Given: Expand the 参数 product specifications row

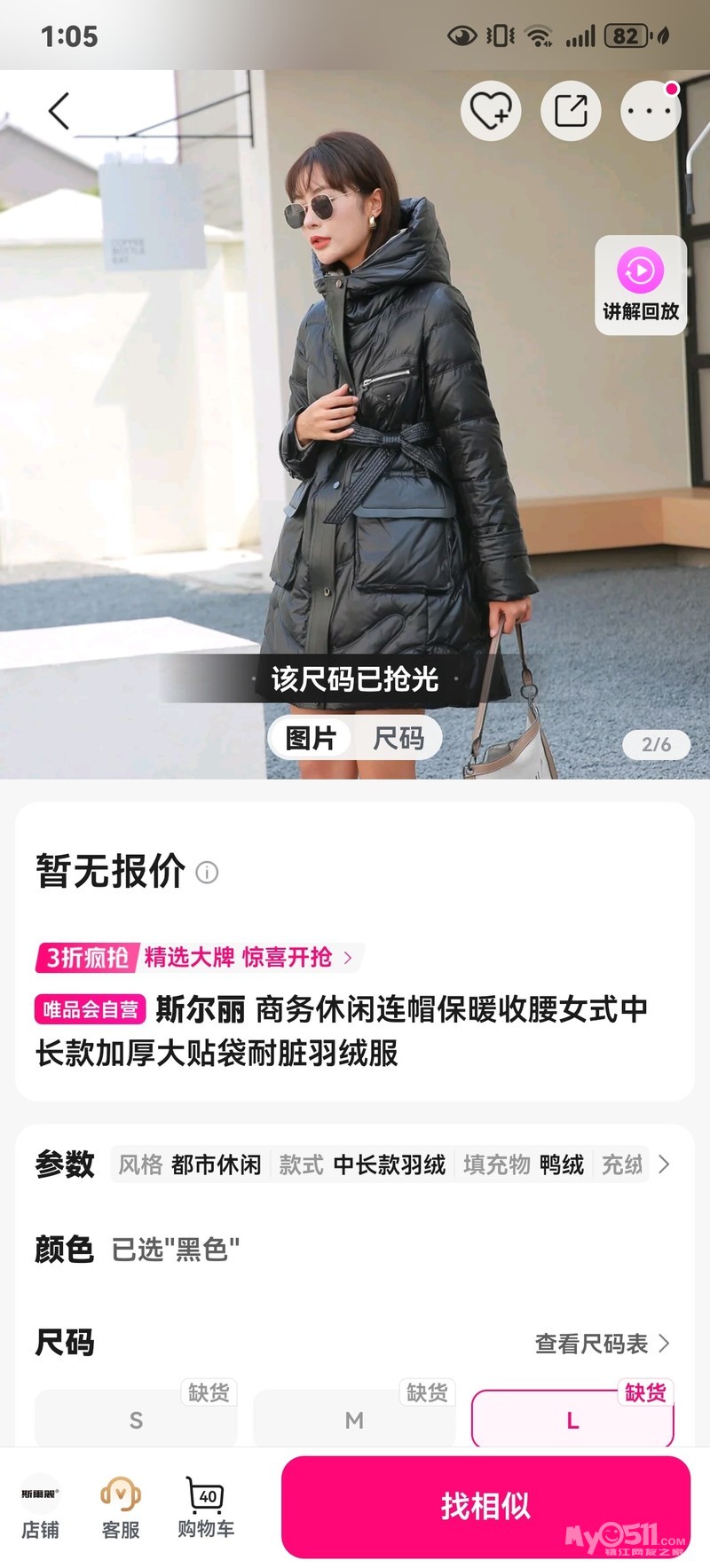Looking at the screenshot, I should pos(663,1164).
